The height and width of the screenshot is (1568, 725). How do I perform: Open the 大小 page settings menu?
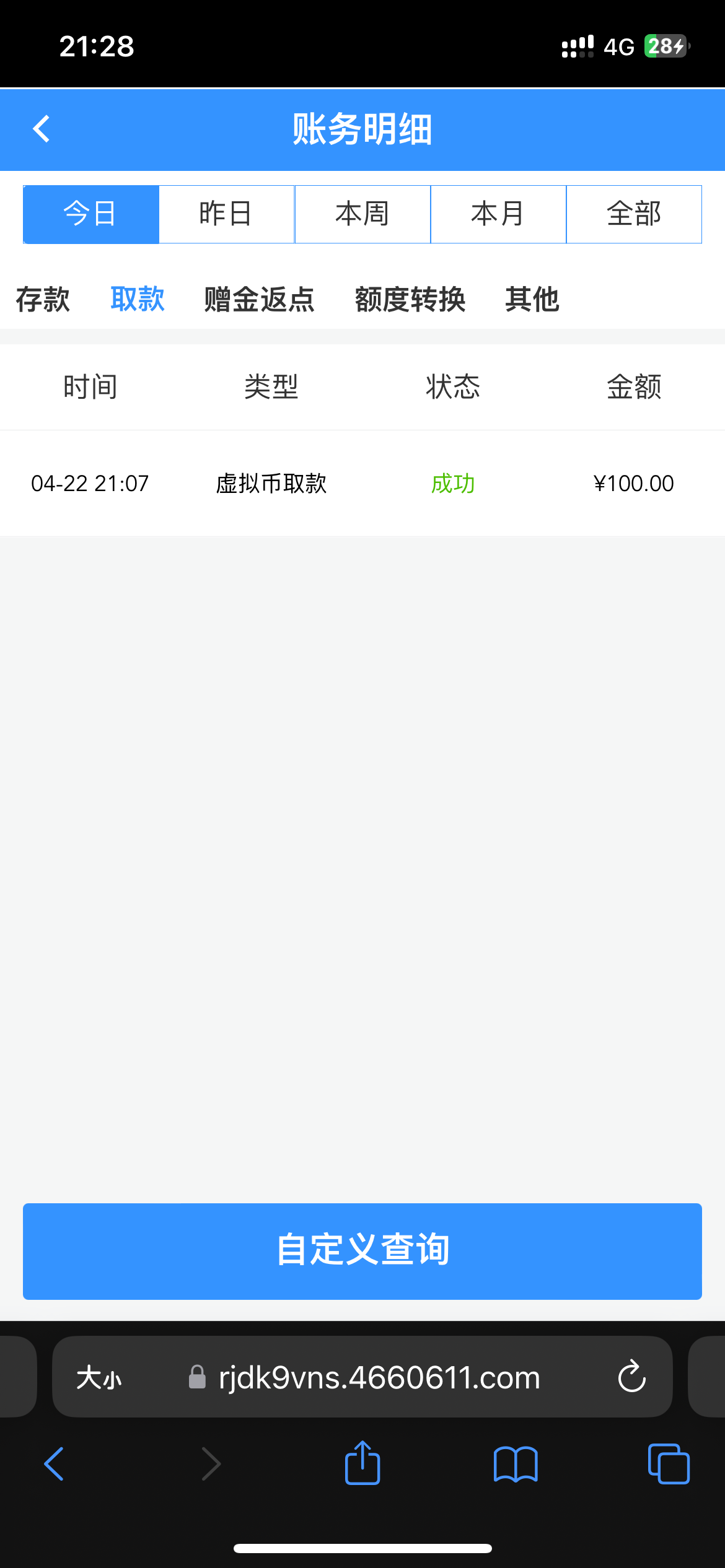[x=99, y=1378]
